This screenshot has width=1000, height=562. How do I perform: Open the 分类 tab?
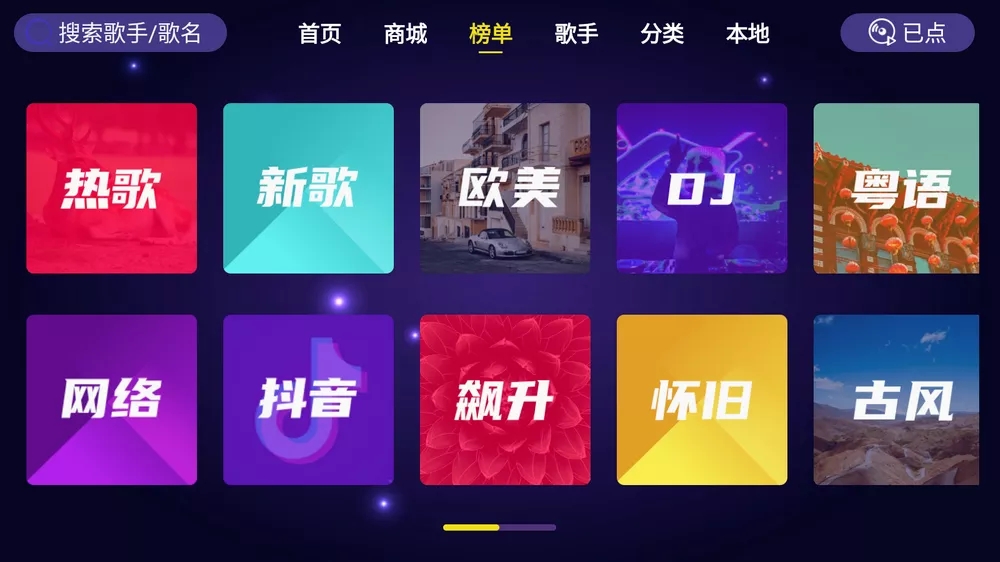[662, 33]
